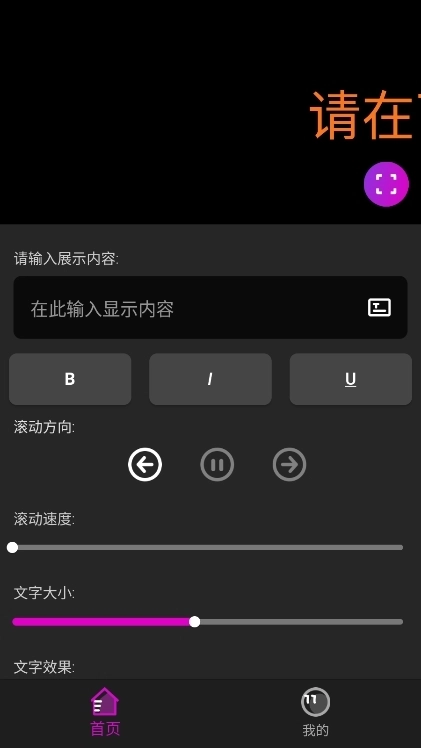This screenshot has height=748, width=421.
Task: Tap the 文字大小 text size slider
Action: point(207,622)
